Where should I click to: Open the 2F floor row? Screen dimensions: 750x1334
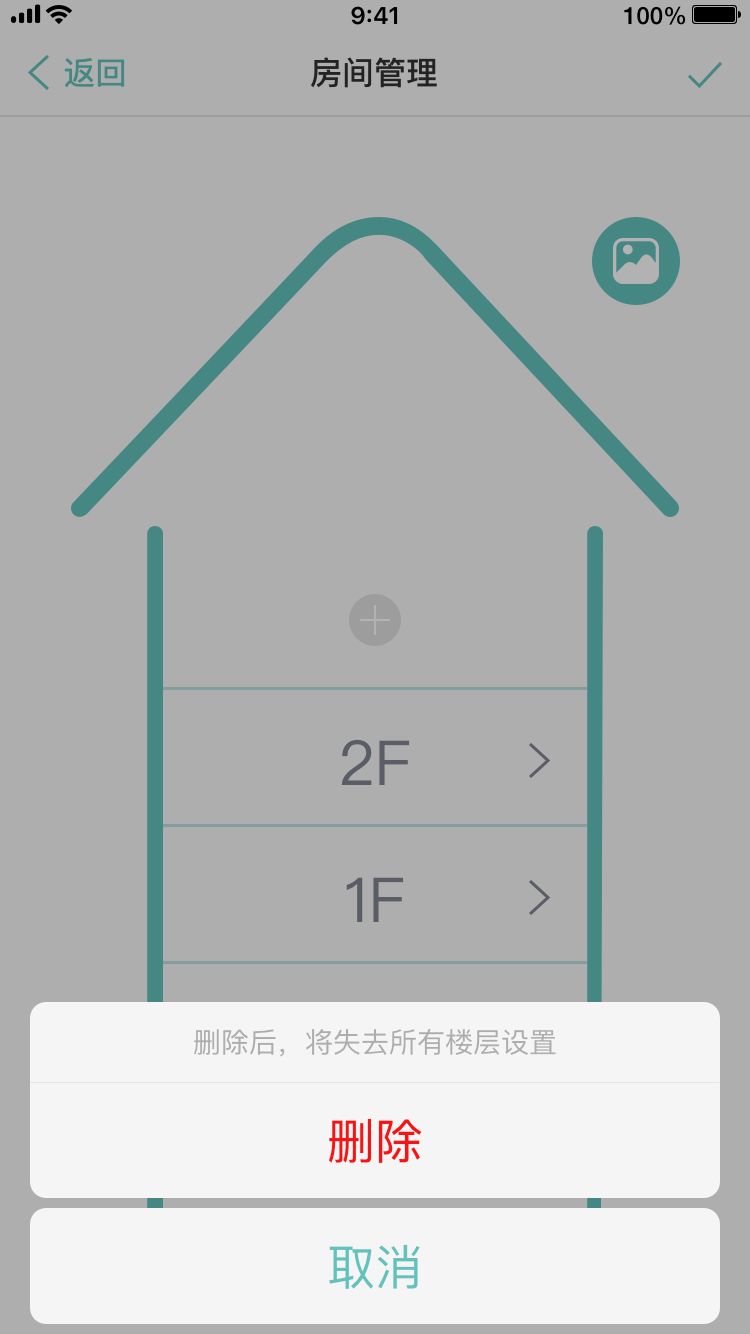coord(375,762)
